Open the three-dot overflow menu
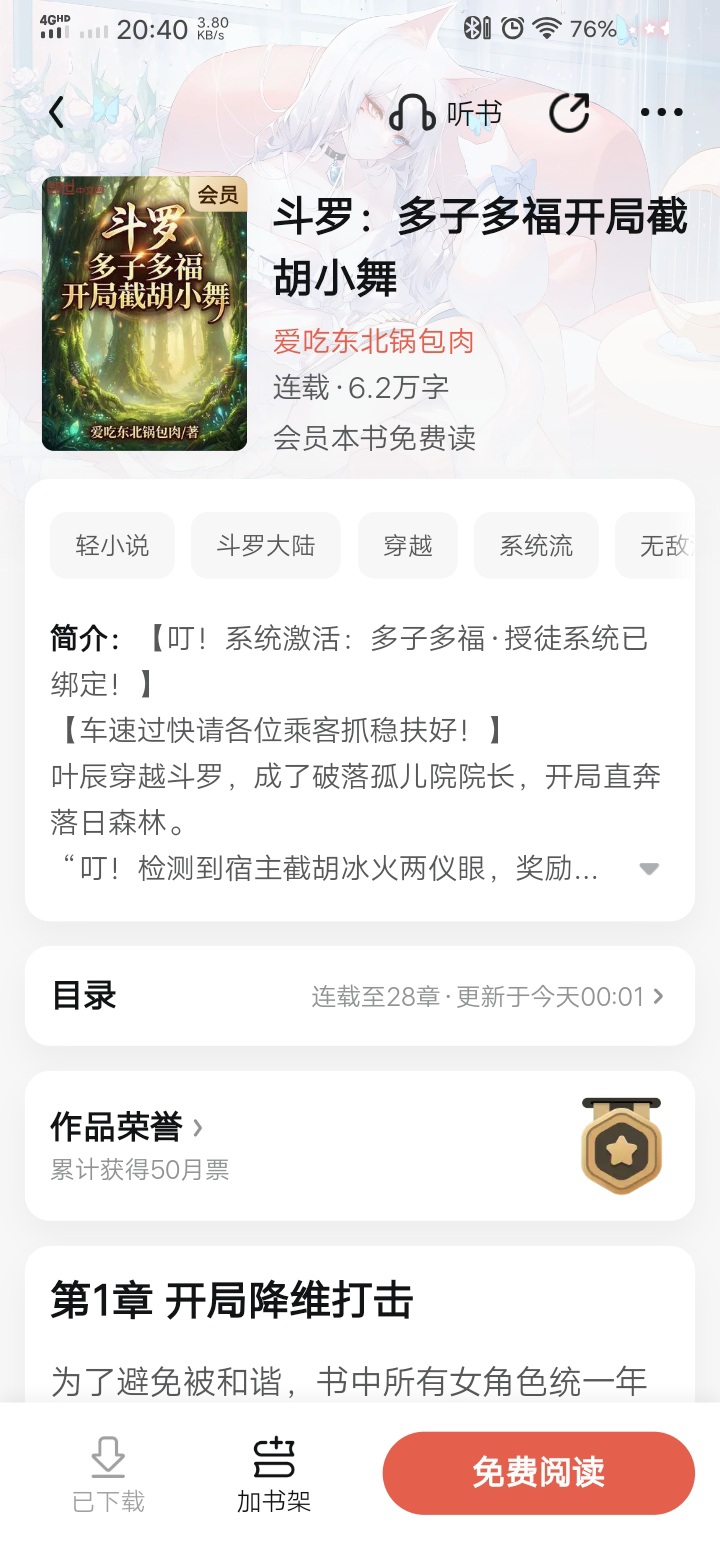Viewport: 720px width, 1544px height. 661,113
